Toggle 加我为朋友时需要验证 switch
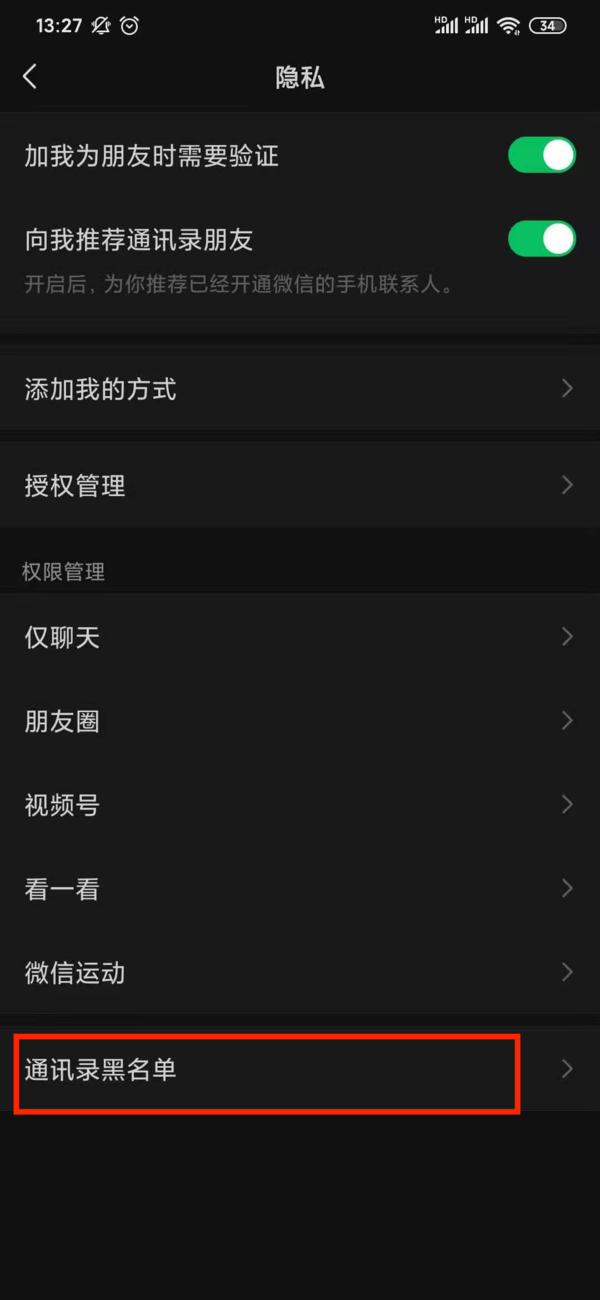 pyautogui.click(x=542, y=155)
